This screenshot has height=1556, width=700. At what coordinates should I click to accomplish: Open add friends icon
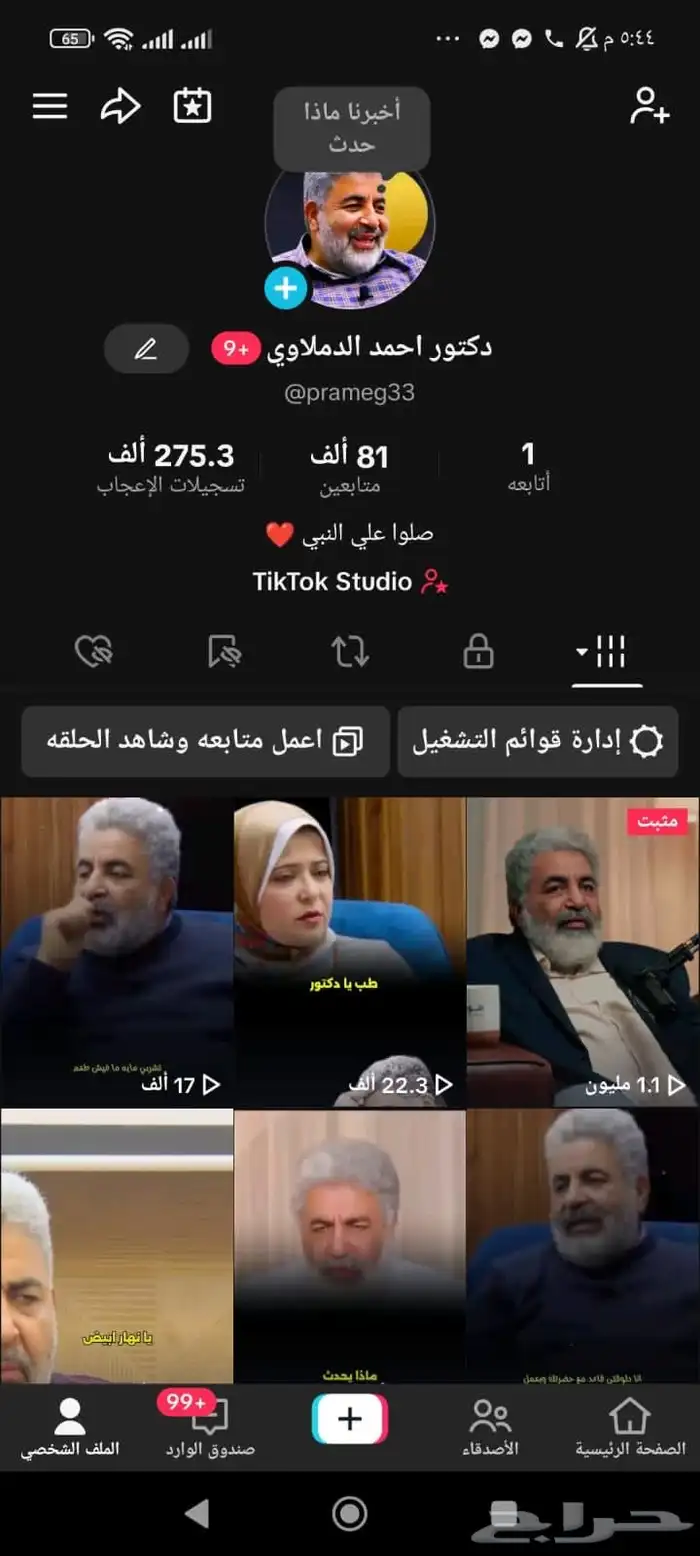649,106
